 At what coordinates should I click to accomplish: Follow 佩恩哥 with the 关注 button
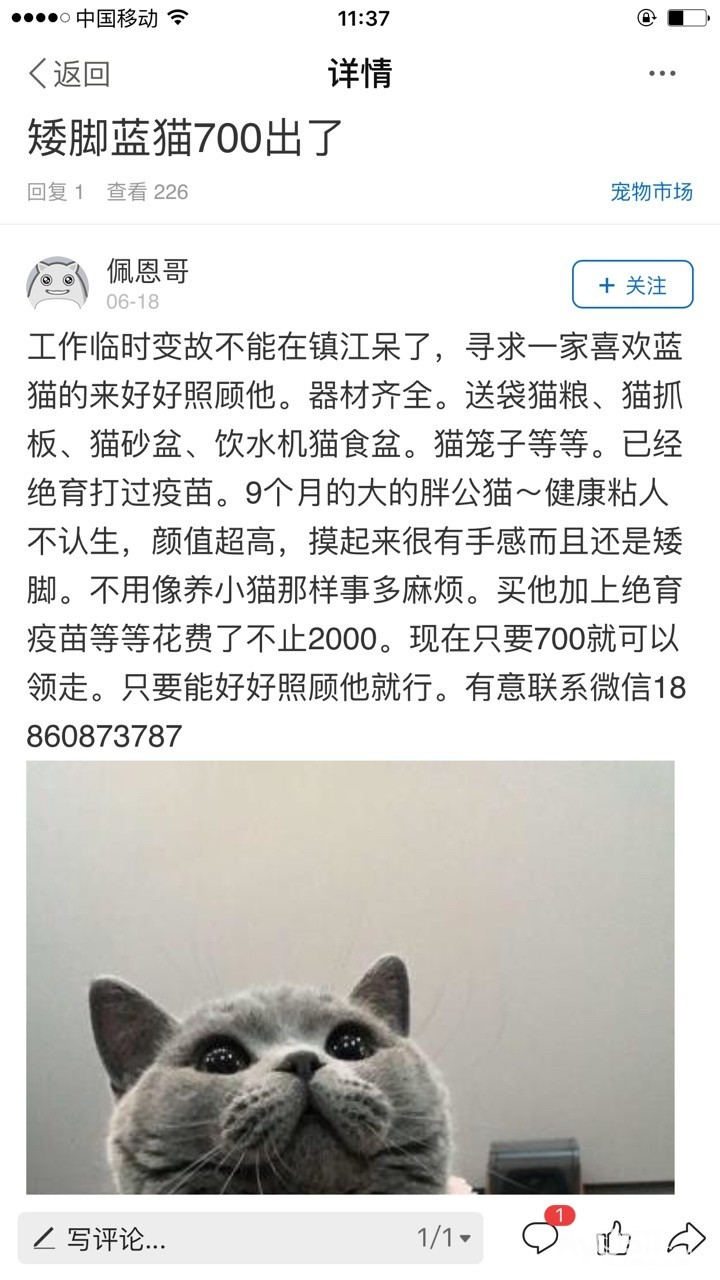point(633,285)
